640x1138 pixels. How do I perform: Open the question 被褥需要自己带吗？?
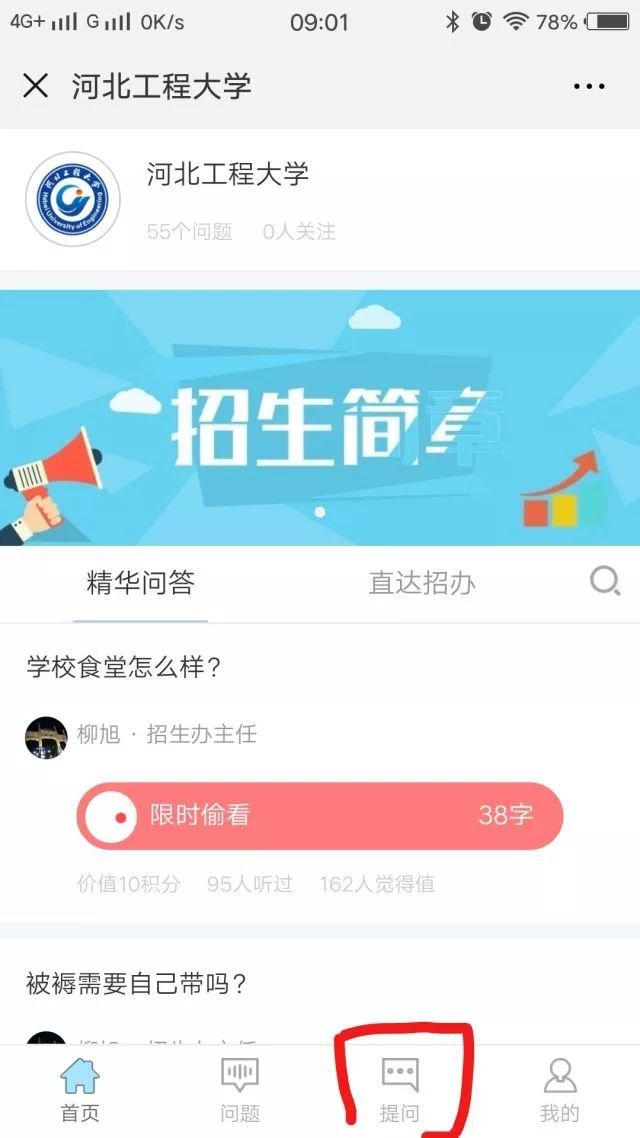[136, 984]
